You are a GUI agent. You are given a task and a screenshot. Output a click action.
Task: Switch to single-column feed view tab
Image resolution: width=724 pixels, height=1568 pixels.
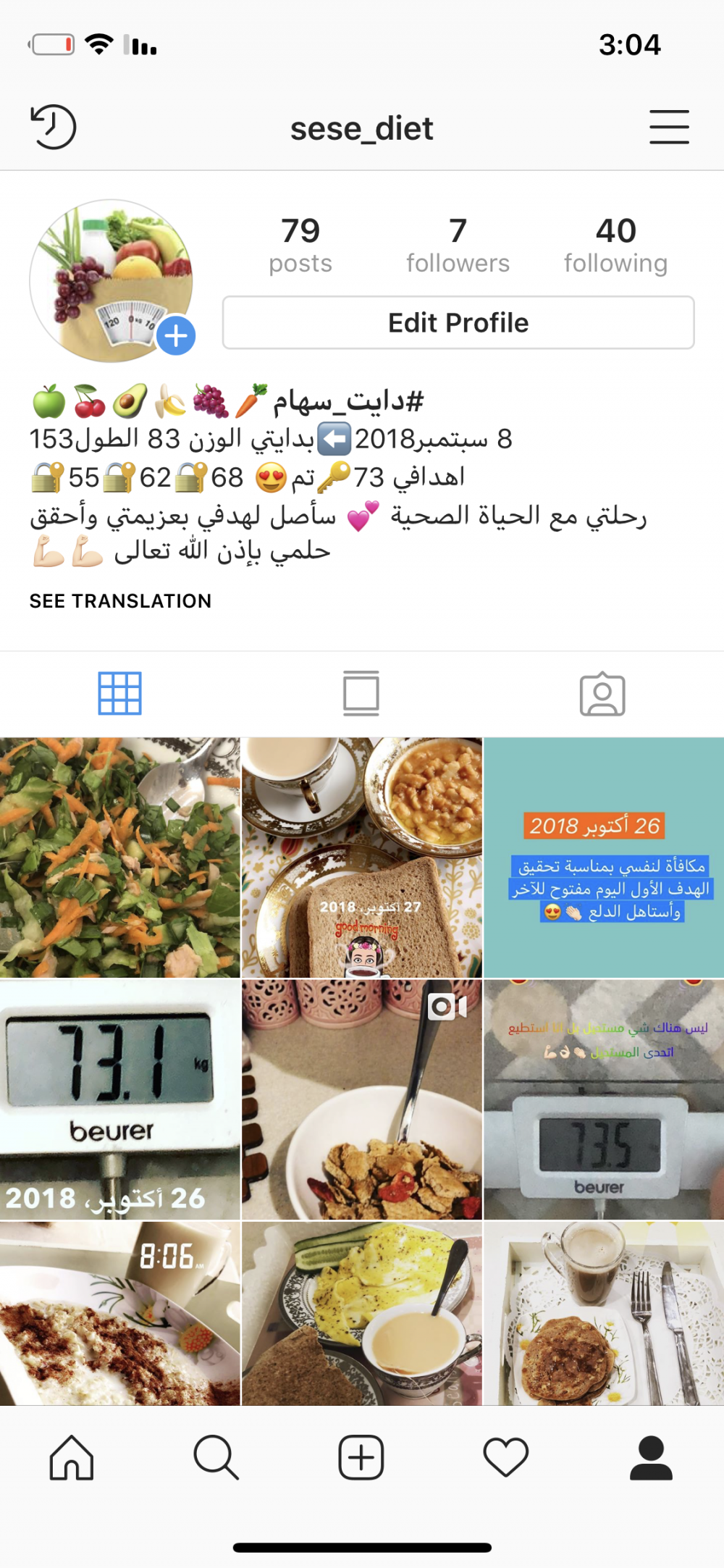click(x=361, y=694)
